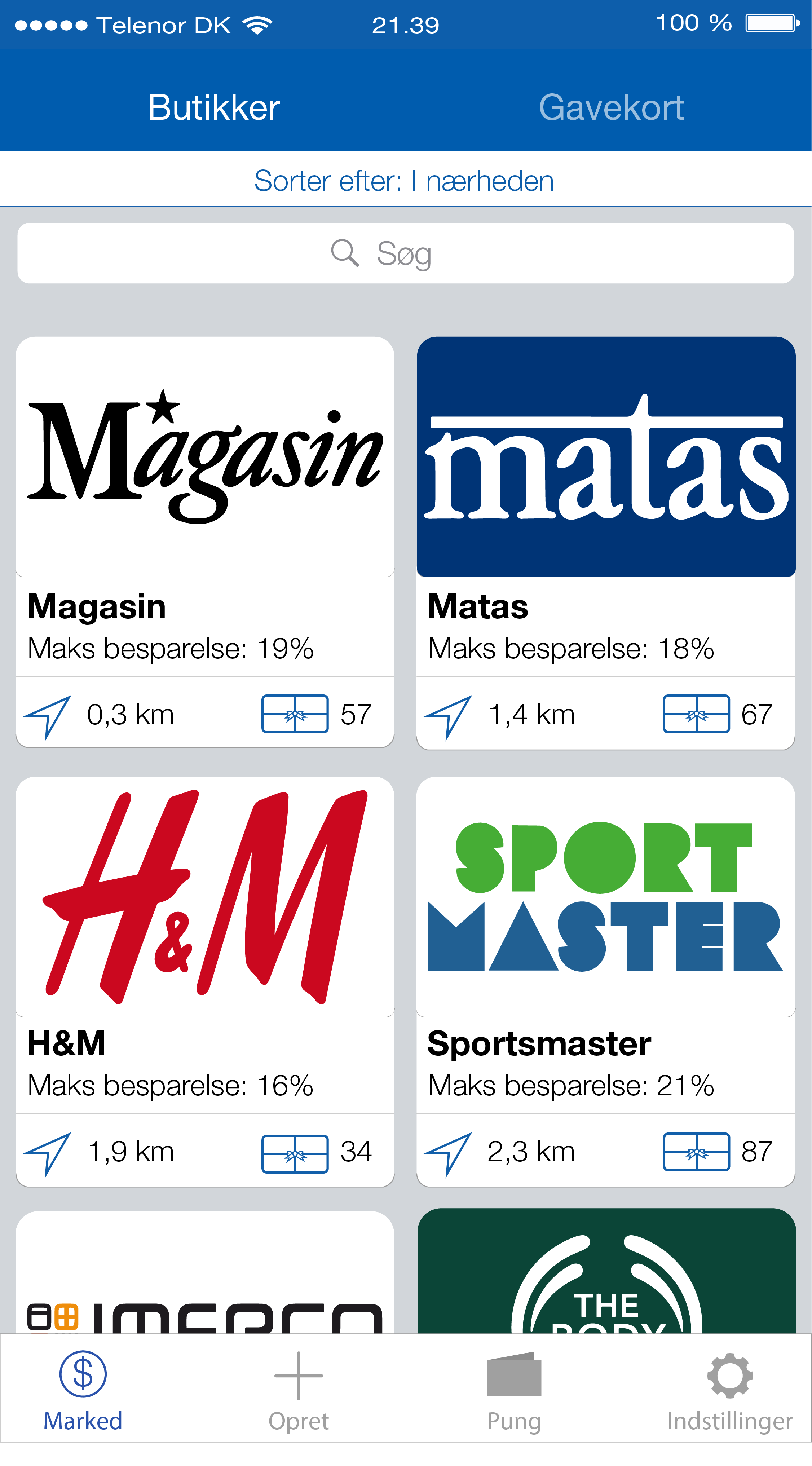The image size is (812, 1466).
Task: Open the Sportsmaster store card
Action: 605,979
